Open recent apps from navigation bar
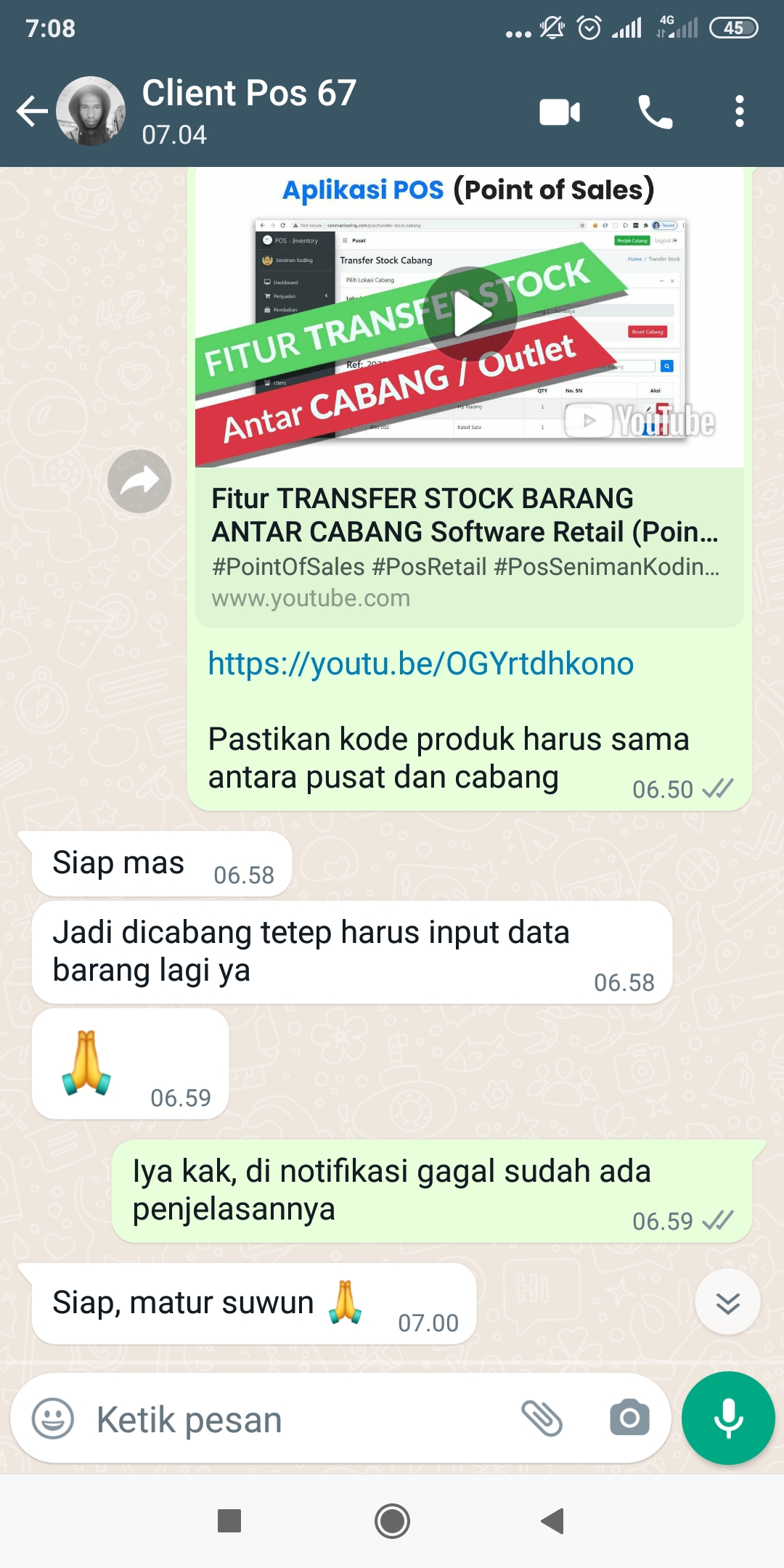This screenshot has width=784, height=1568. pos(229,1521)
